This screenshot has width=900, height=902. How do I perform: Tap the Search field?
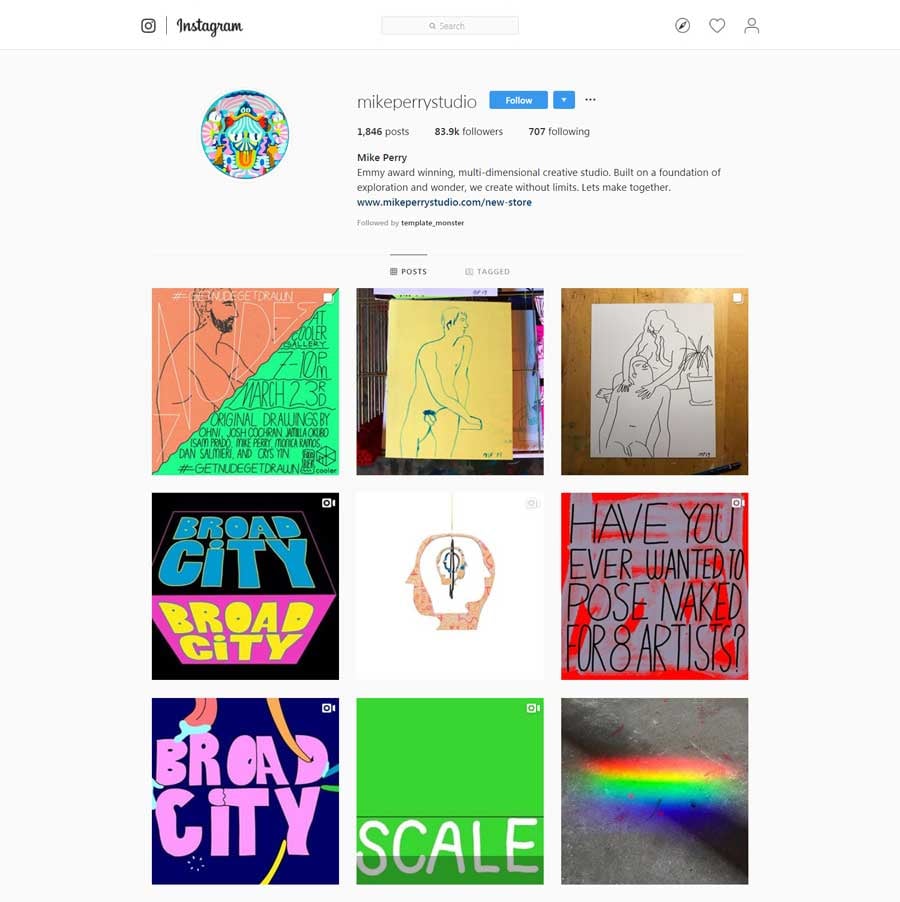pyautogui.click(x=450, y=26)
